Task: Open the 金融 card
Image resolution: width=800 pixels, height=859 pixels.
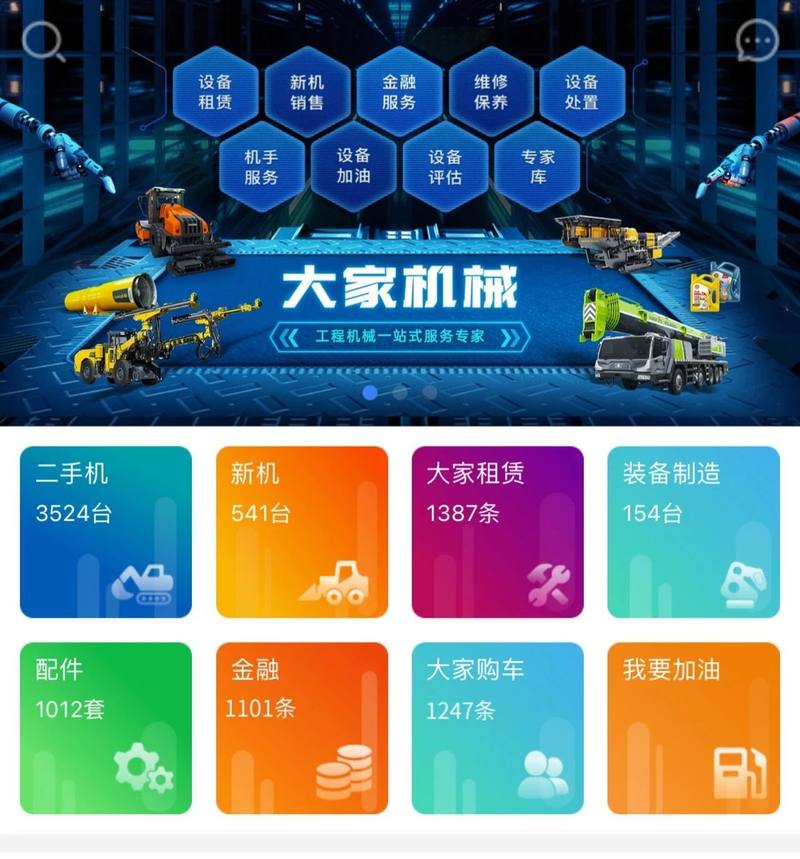Action: point(301,727)
